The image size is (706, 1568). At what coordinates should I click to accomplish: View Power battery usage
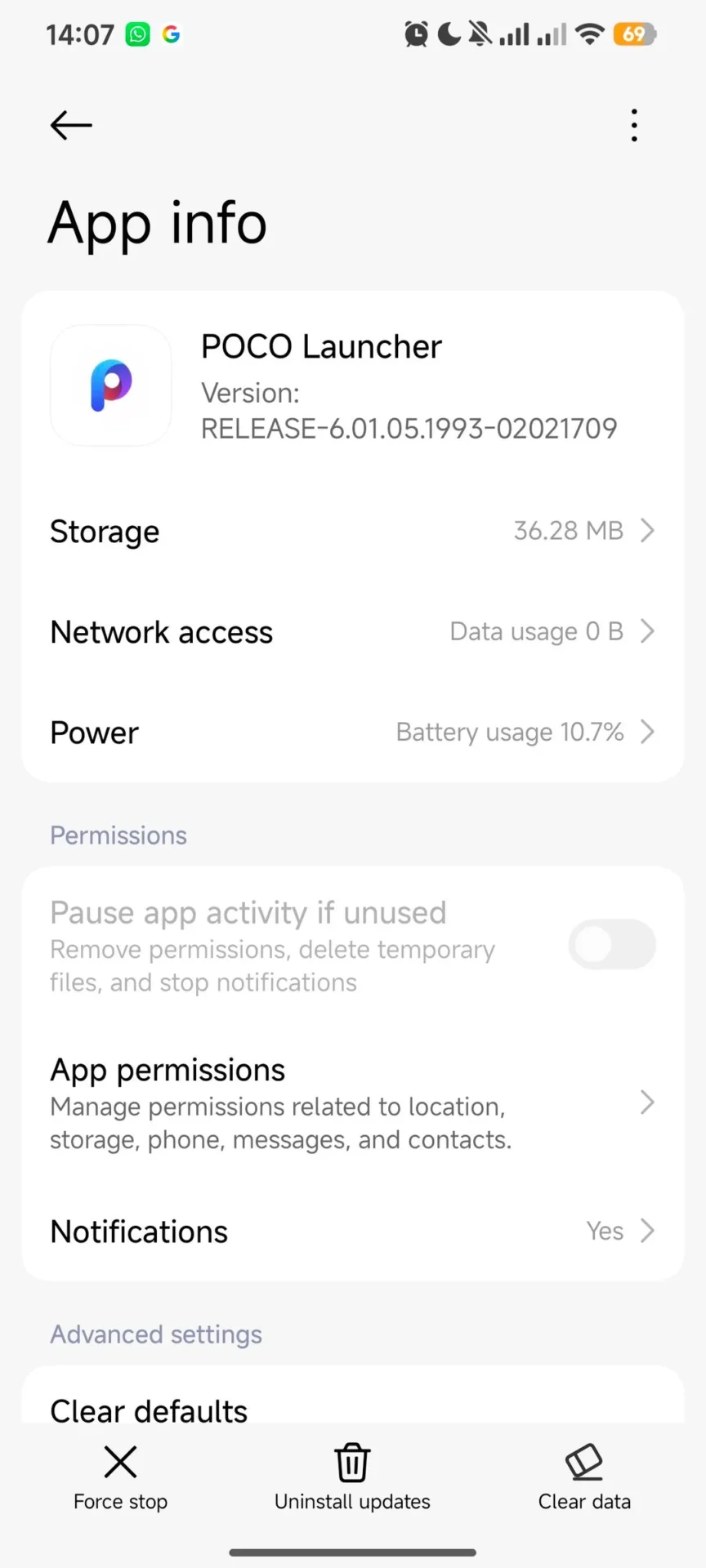click(x=353, y=732)
